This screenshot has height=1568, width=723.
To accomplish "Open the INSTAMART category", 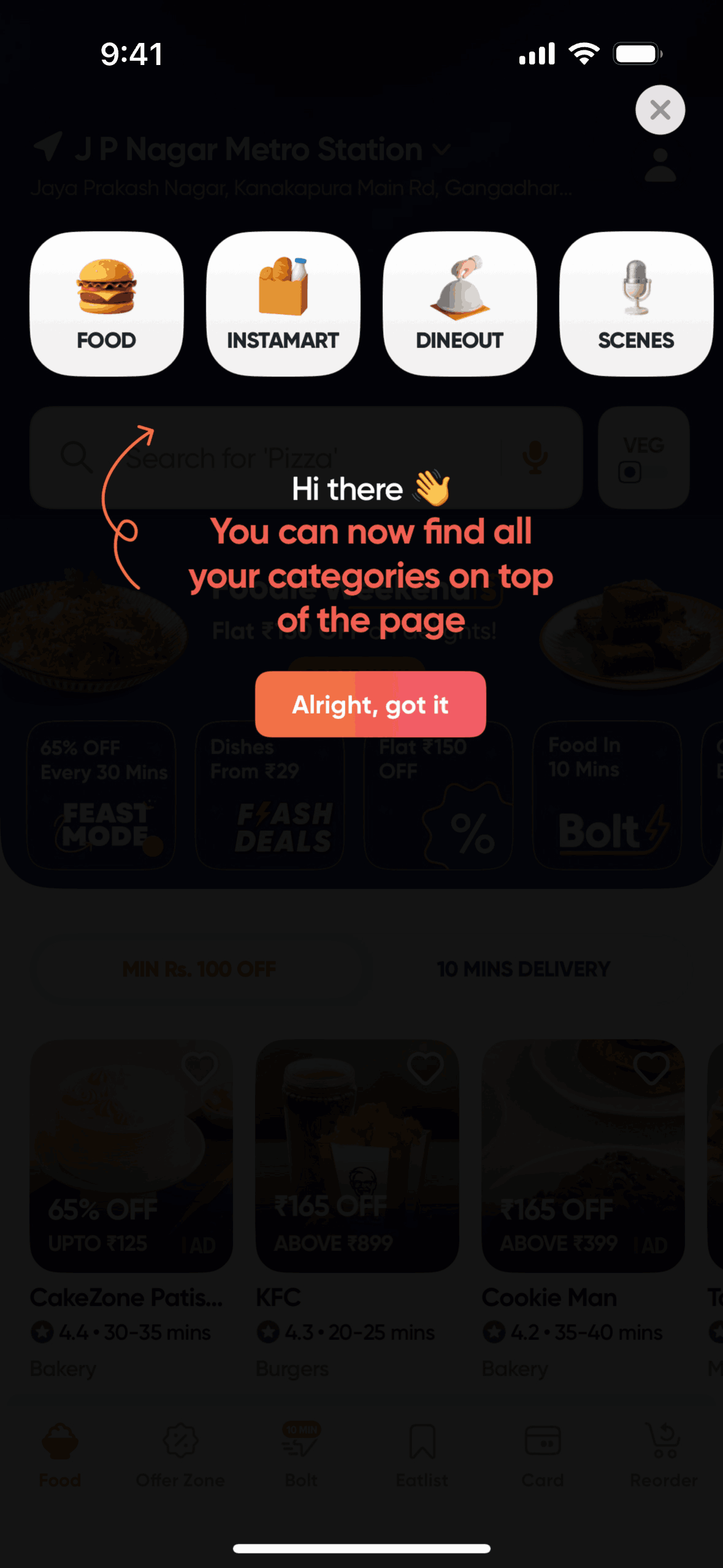I will click(x=283, y=304).
